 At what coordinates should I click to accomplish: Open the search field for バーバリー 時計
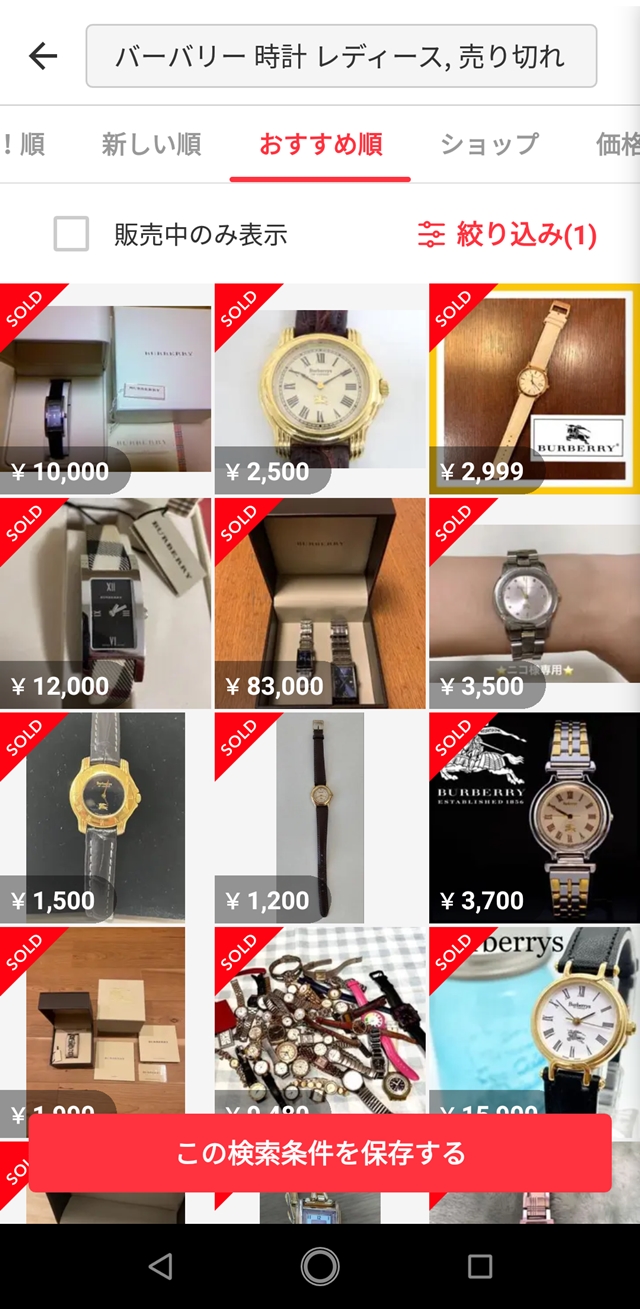tap(340, 57)
